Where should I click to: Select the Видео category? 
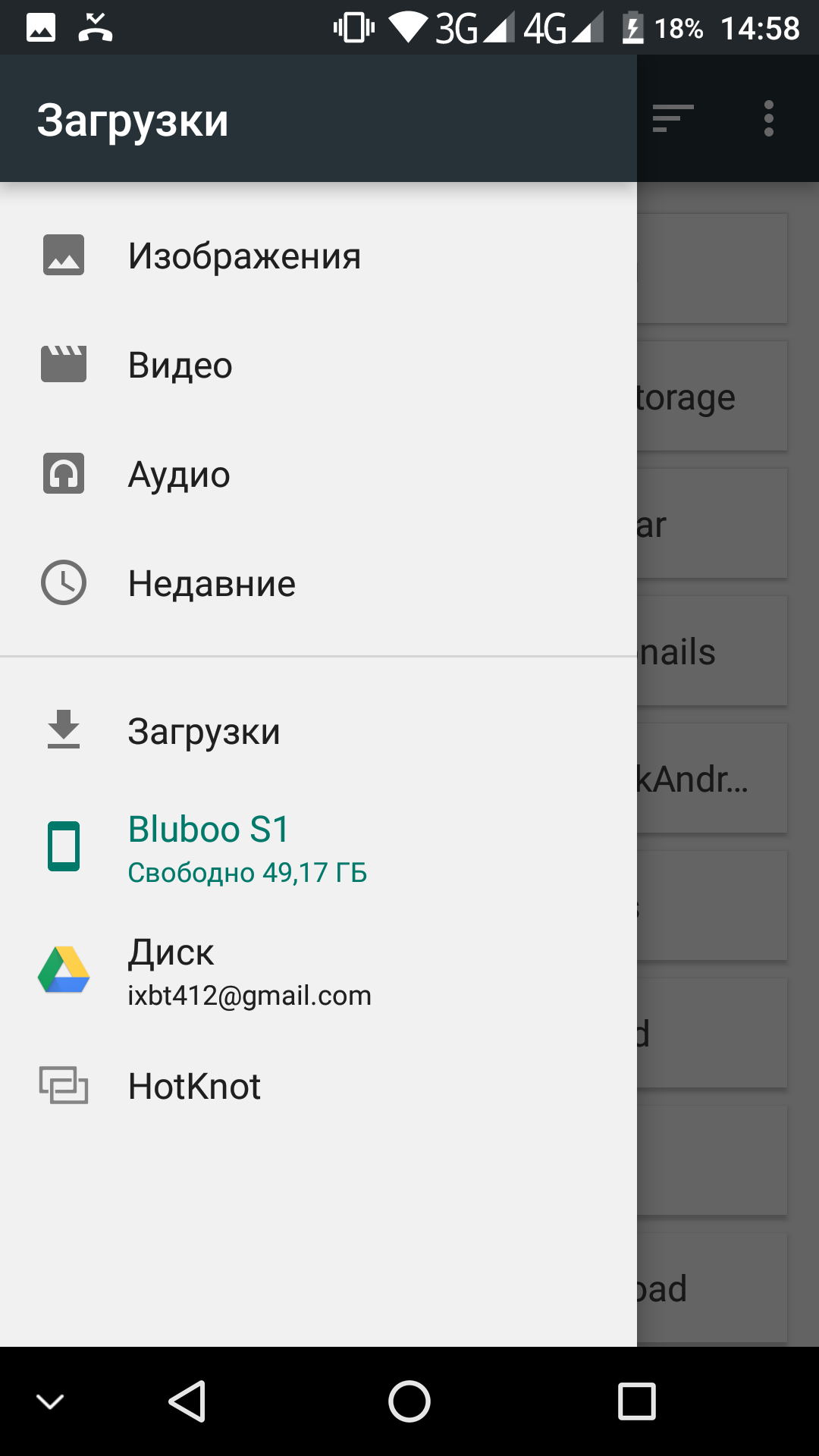180,365
